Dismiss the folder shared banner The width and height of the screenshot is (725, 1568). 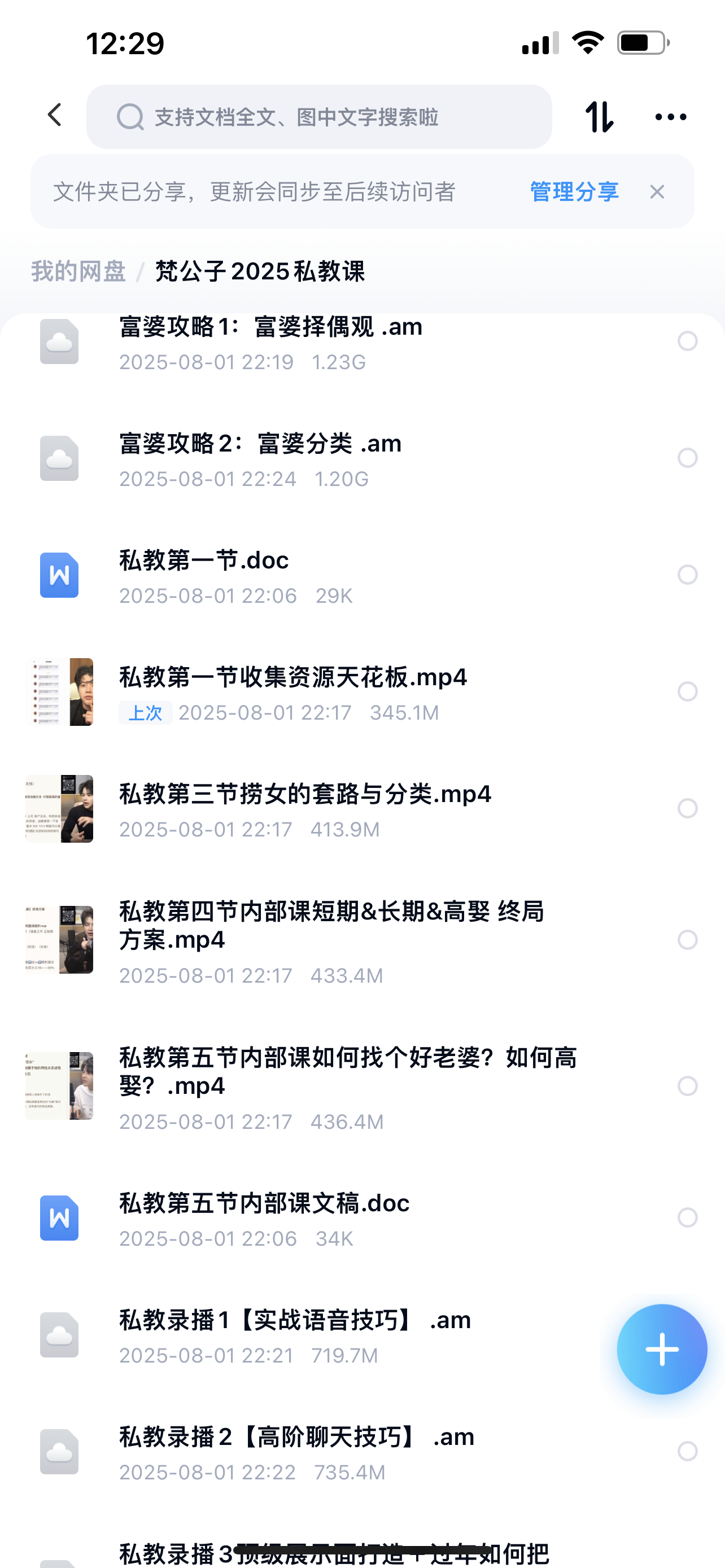pos(657,192)
